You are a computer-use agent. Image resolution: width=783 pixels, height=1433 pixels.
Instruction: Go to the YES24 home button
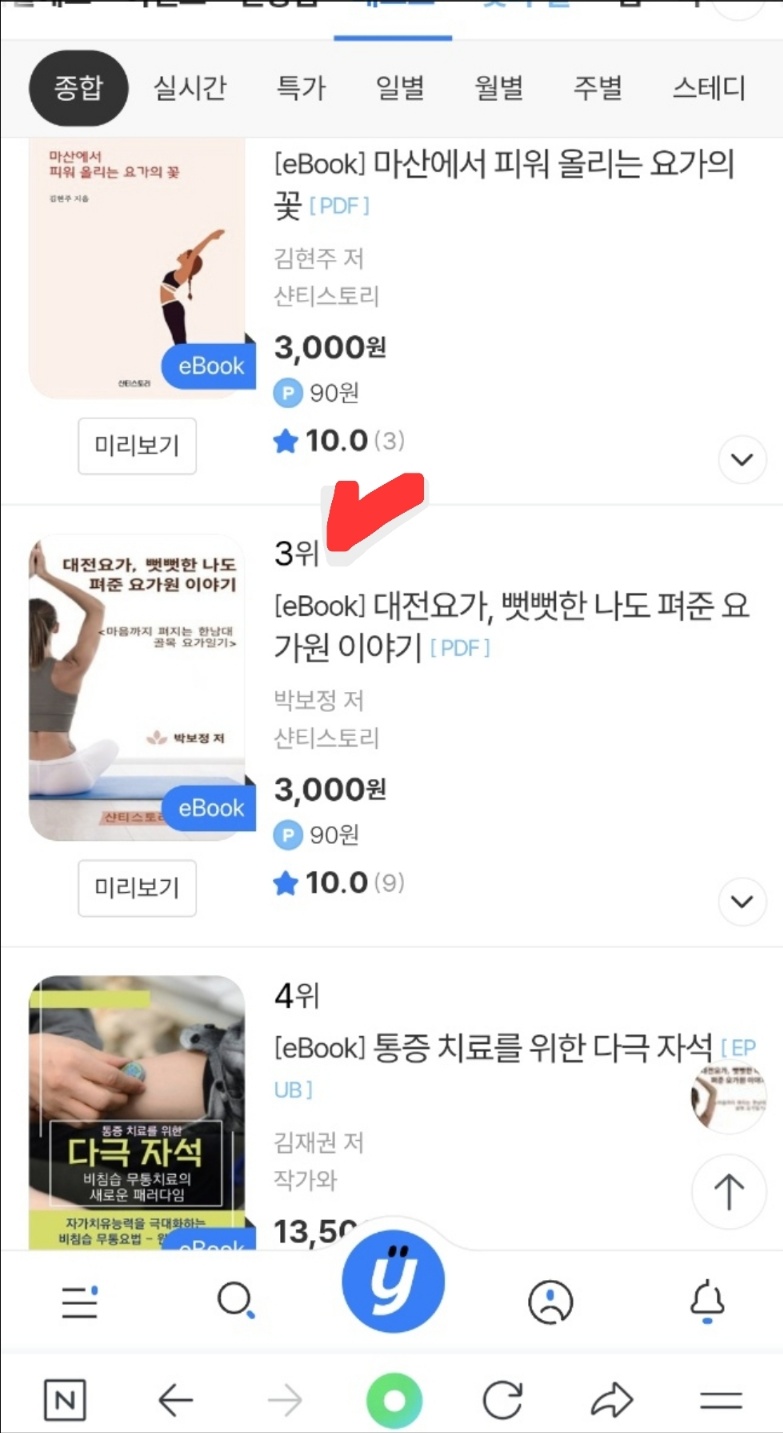393,1282
